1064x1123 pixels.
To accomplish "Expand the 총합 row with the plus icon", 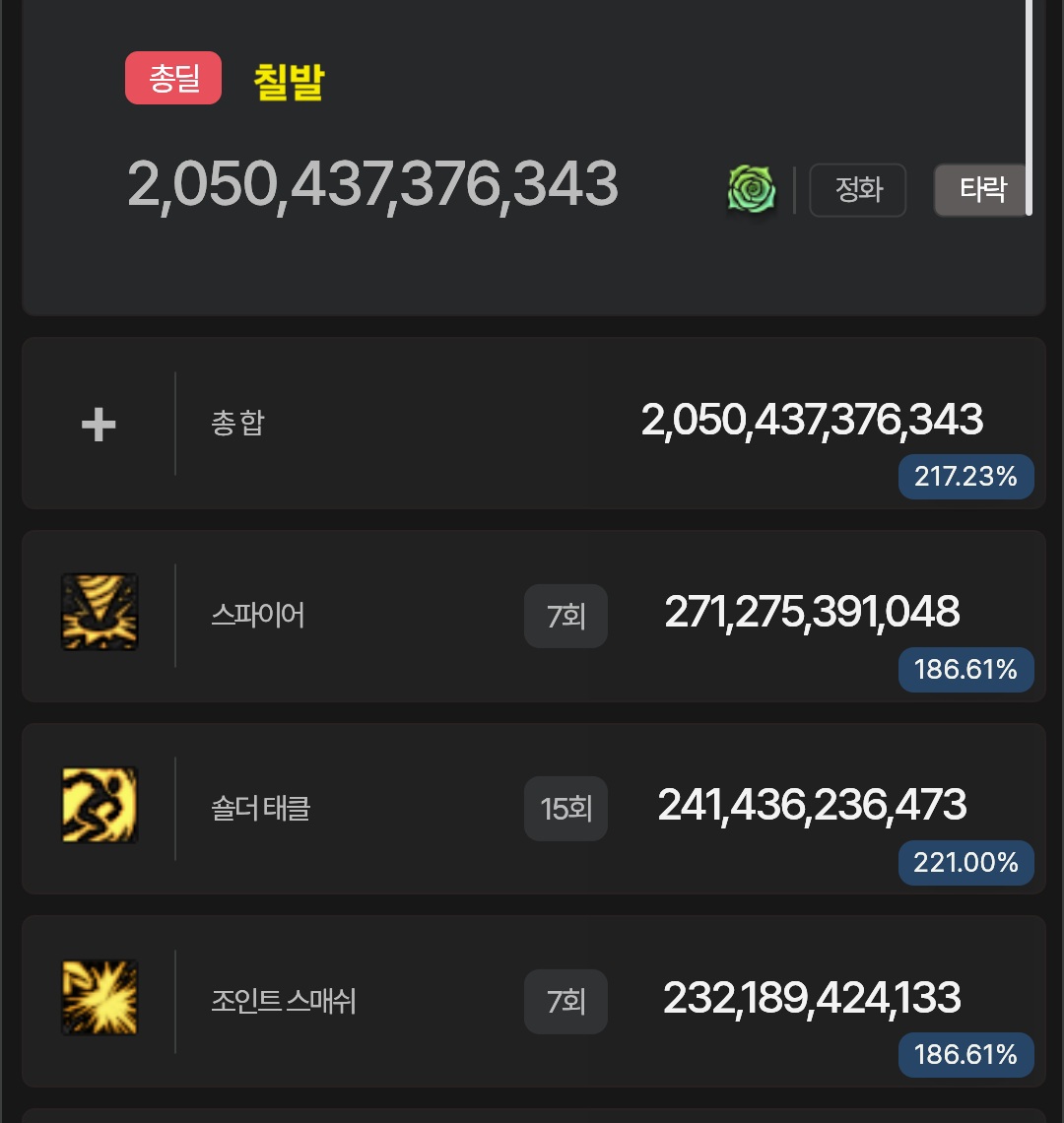I will point(99,425).
